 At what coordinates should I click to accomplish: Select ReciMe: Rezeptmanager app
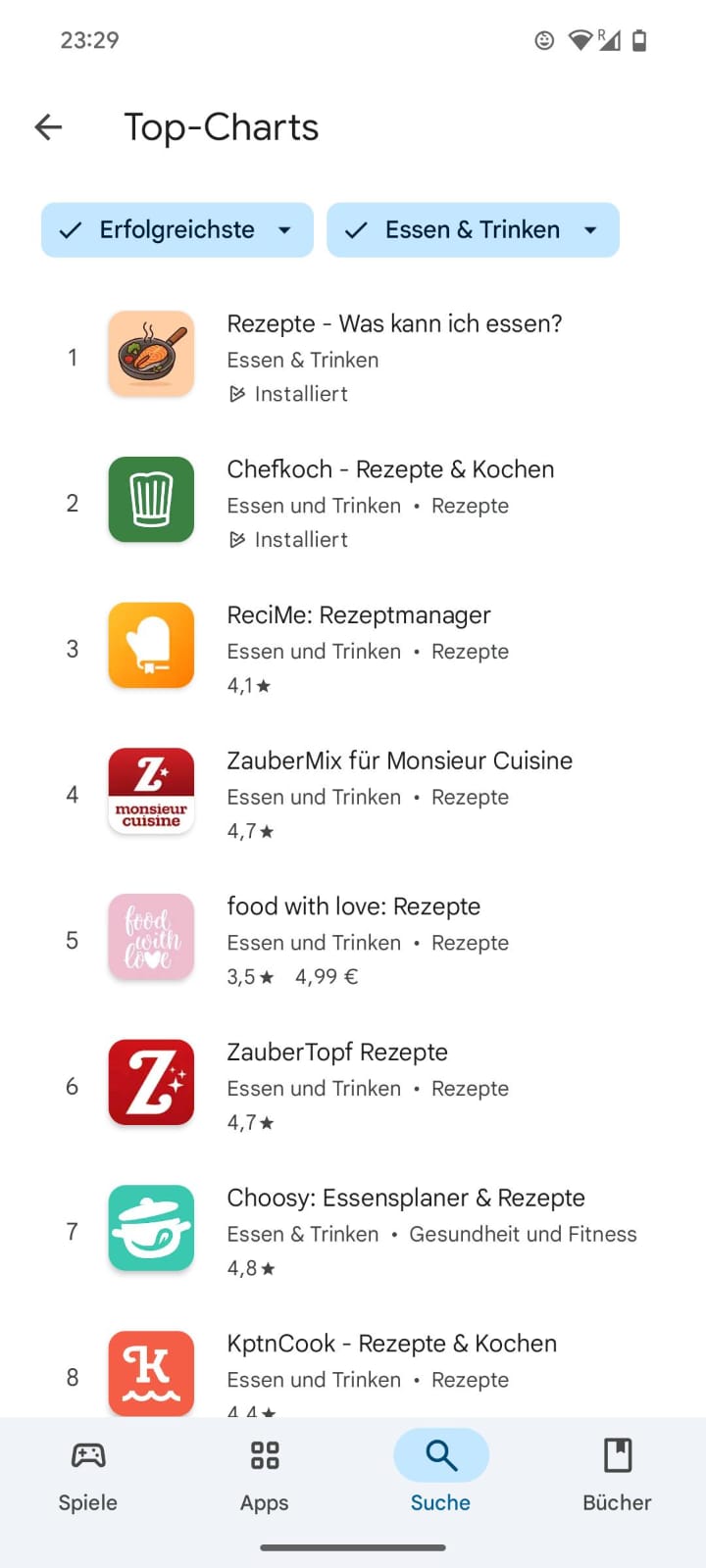point(353,649)
